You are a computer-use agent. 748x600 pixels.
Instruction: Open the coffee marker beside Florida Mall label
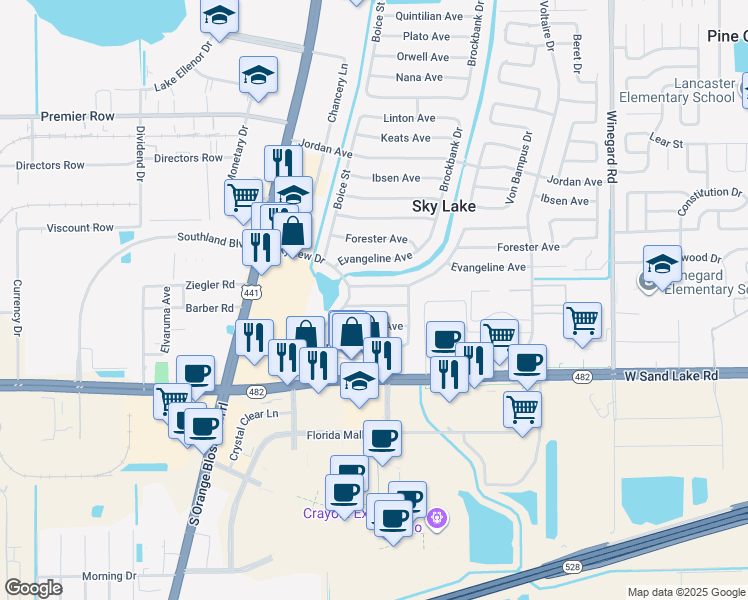[x=382, y=438]
